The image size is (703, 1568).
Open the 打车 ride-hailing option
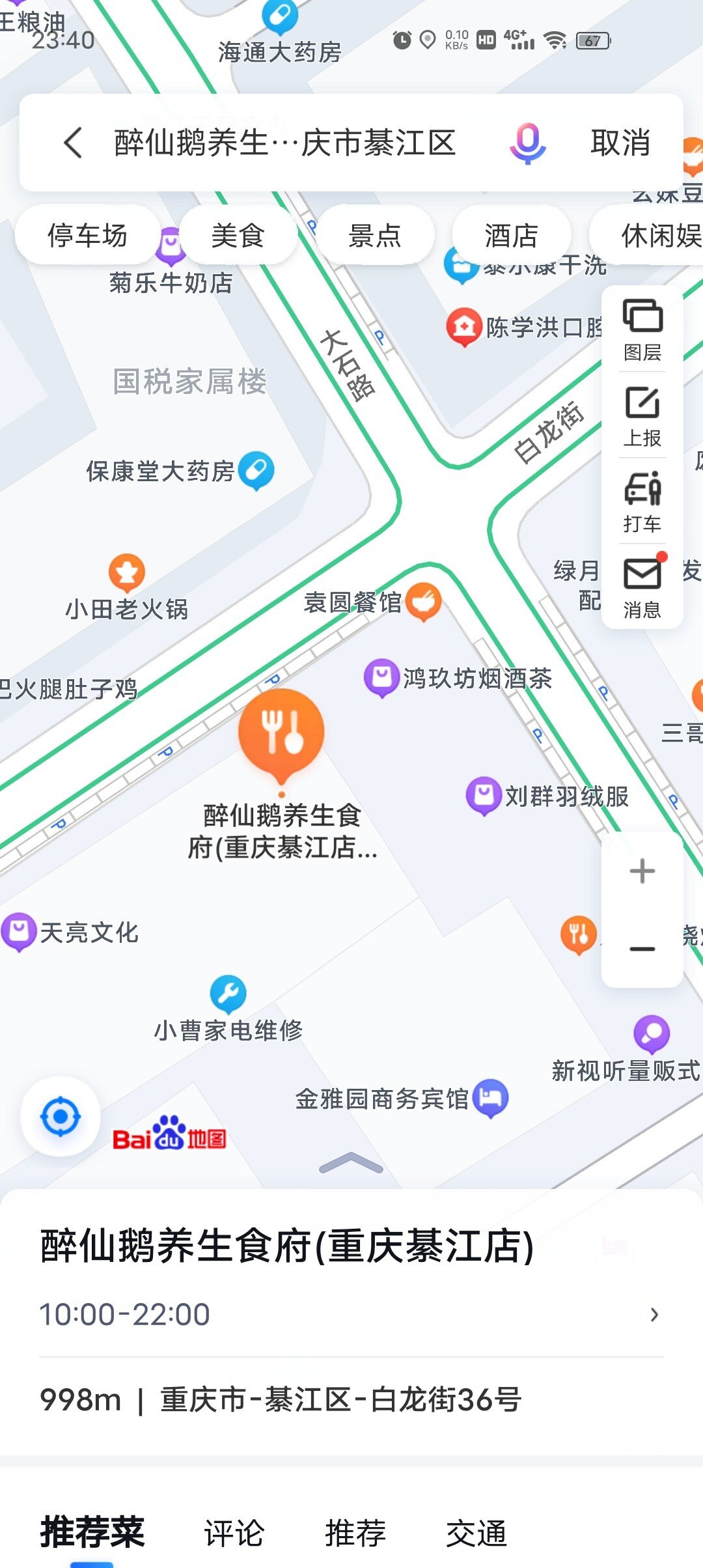(642, 501)
